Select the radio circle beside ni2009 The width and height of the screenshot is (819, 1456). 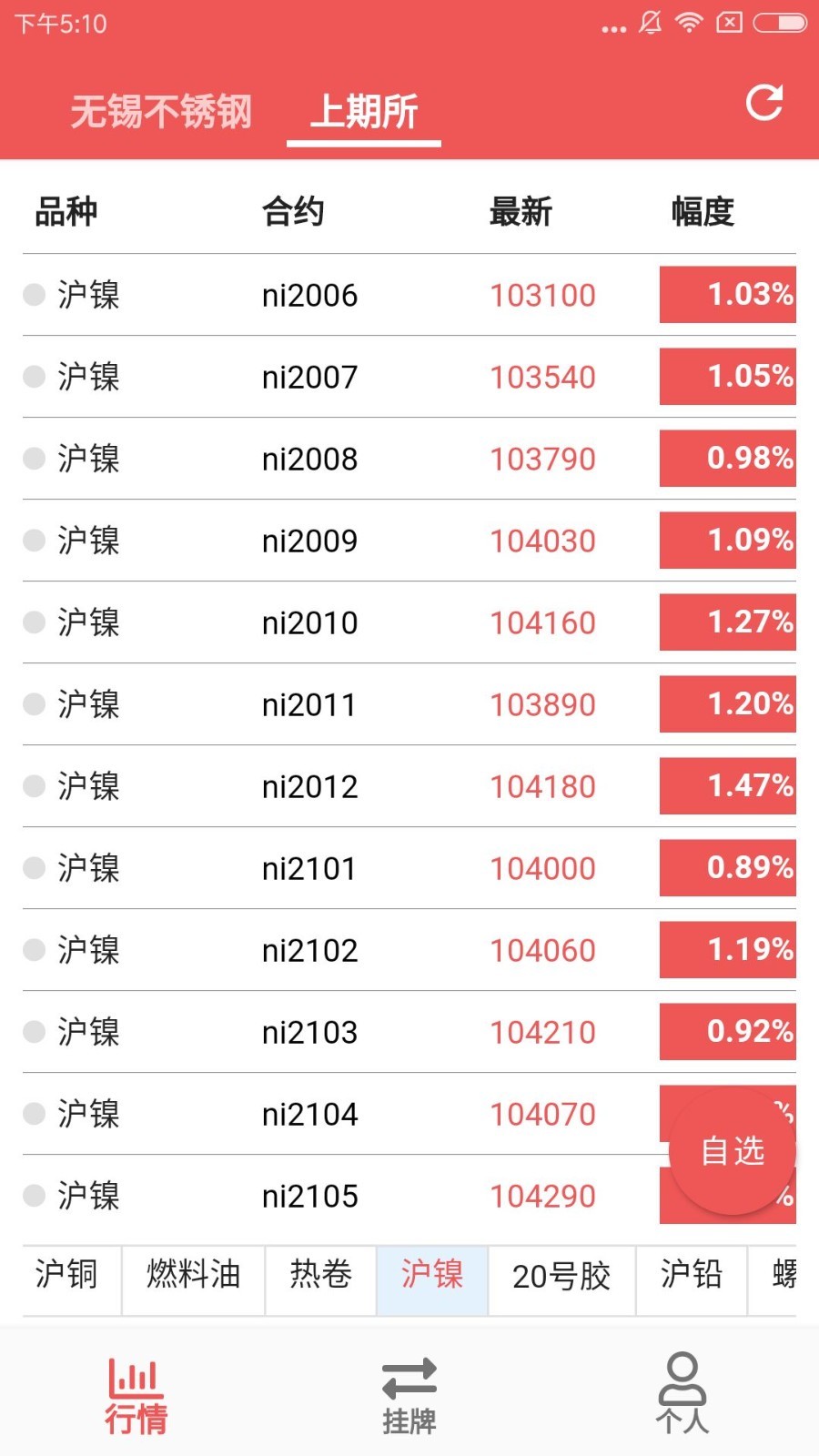click(34, 541)
